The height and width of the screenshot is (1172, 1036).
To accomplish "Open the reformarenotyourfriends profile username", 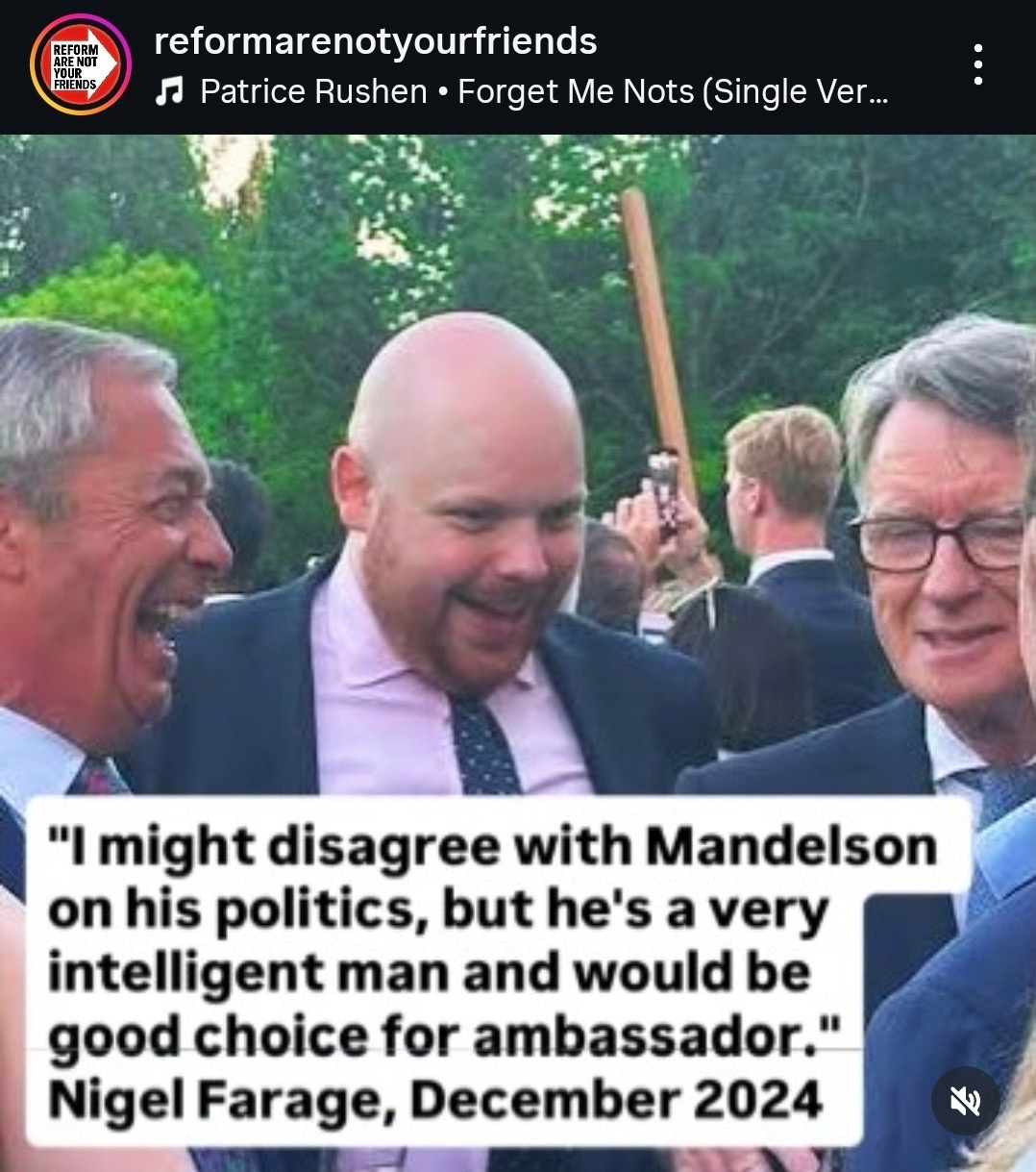I will 375,40.
